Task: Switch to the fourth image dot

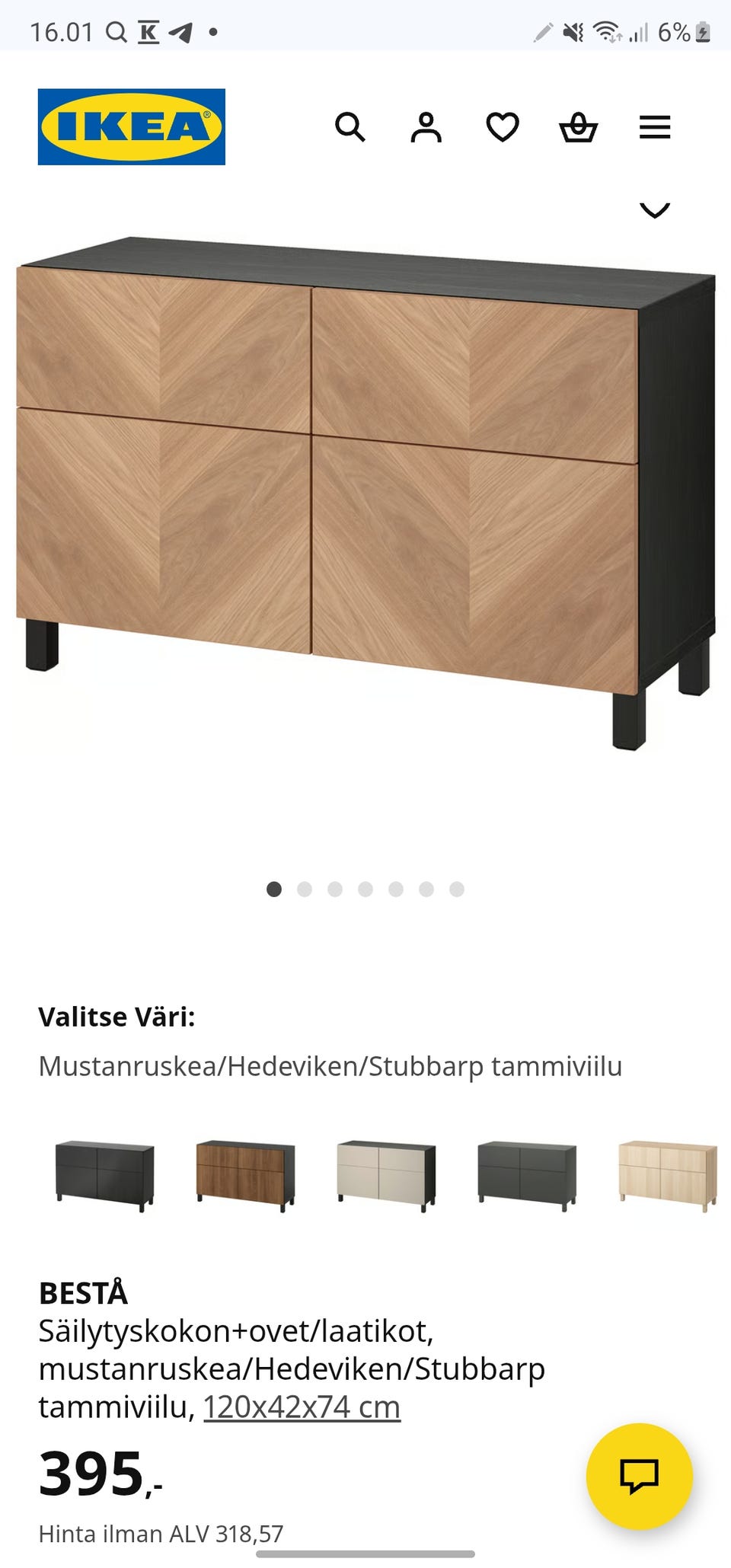Action: pyautogui.click(x=365, y=888)
